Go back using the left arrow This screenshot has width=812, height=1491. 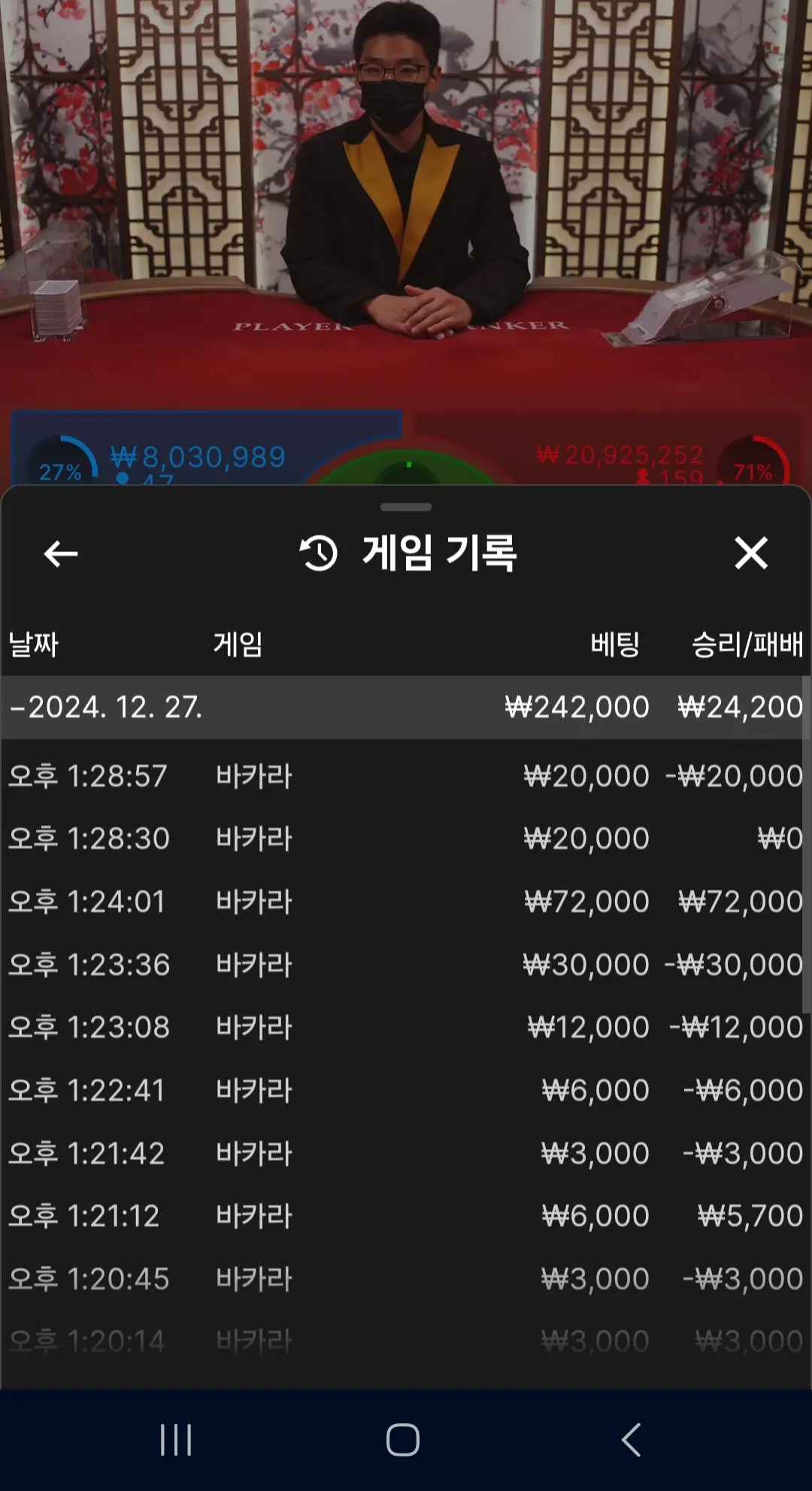click(61, 554)
